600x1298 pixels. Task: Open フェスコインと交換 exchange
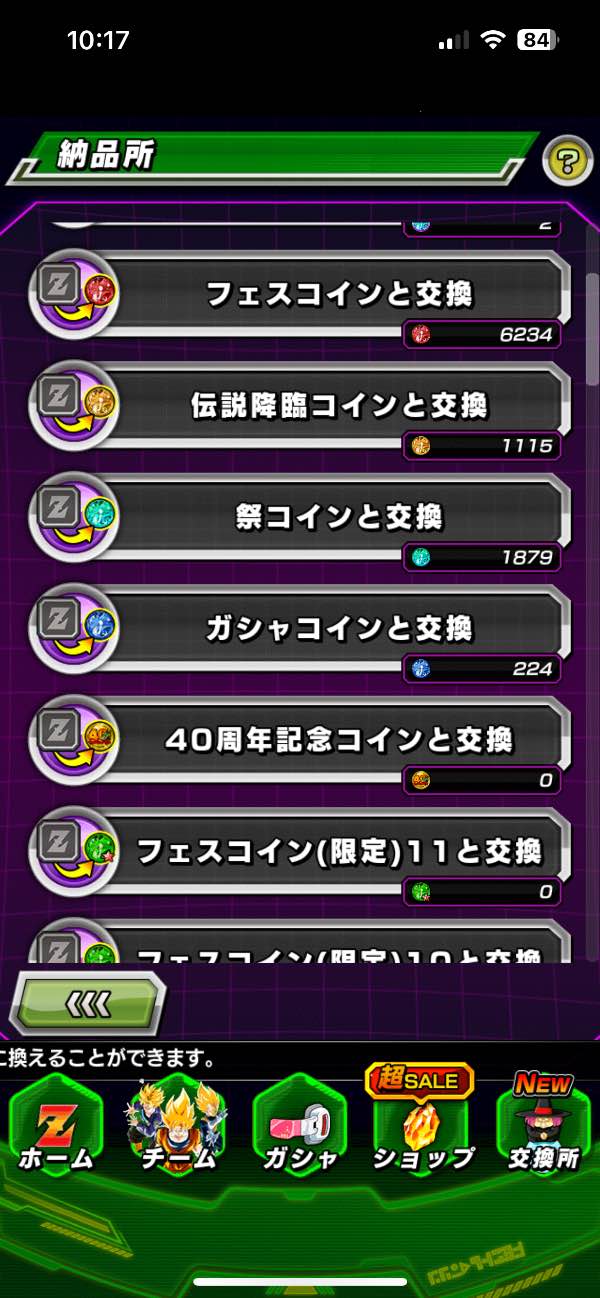point(338,293)
